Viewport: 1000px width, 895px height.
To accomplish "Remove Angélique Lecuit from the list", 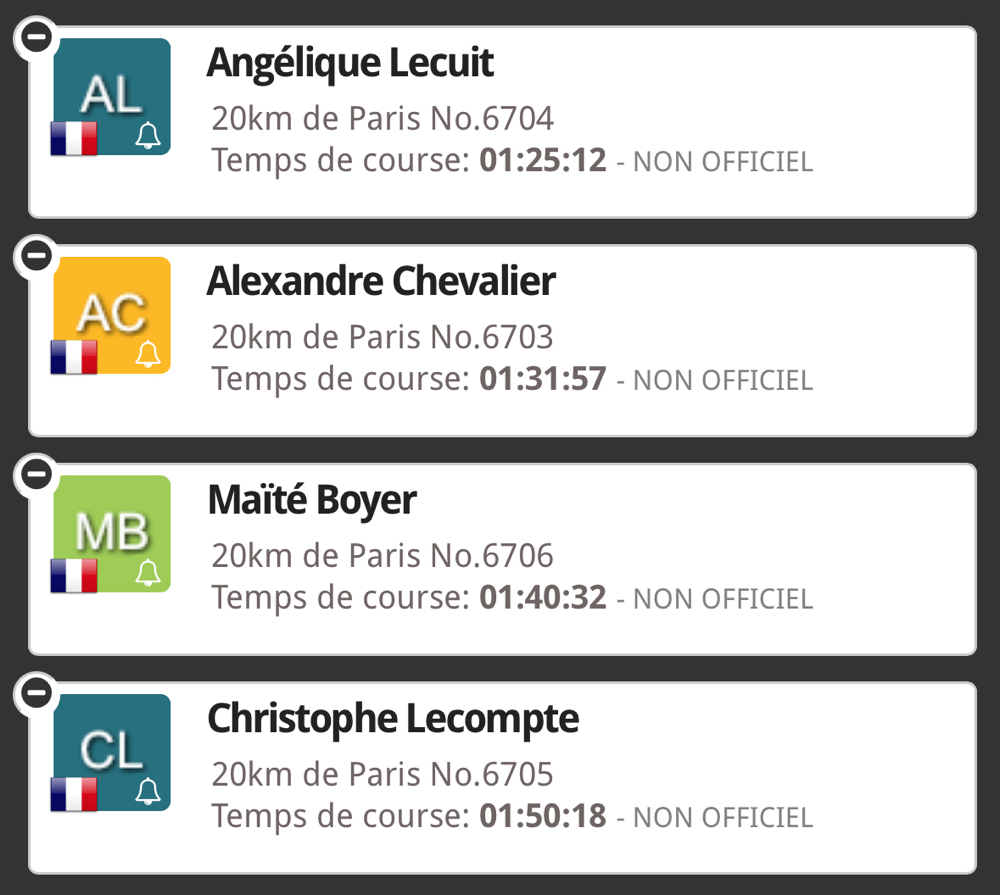I will [35, 38].
